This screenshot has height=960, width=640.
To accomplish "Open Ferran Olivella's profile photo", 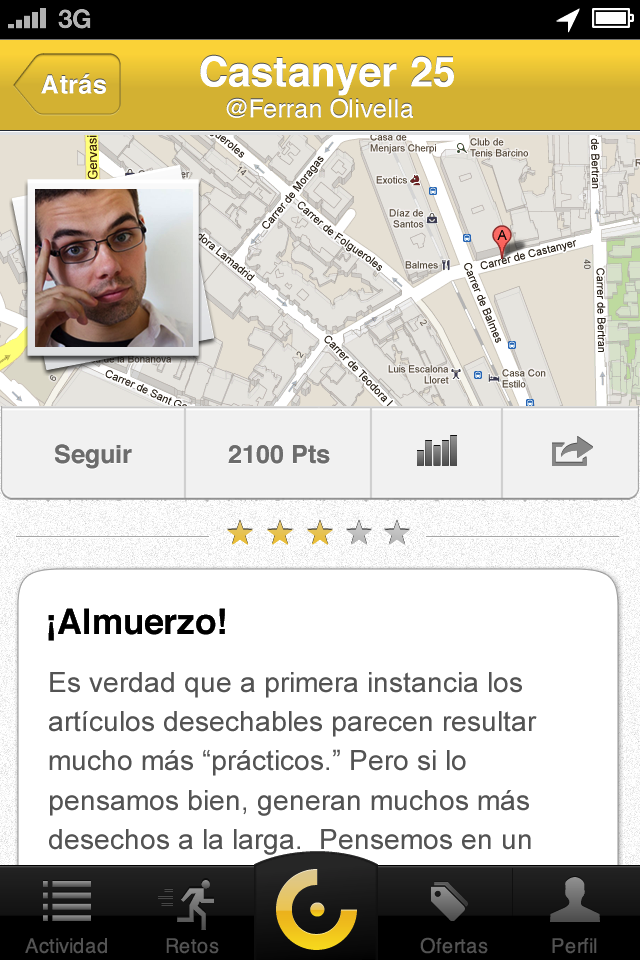I will pos(113,267).
